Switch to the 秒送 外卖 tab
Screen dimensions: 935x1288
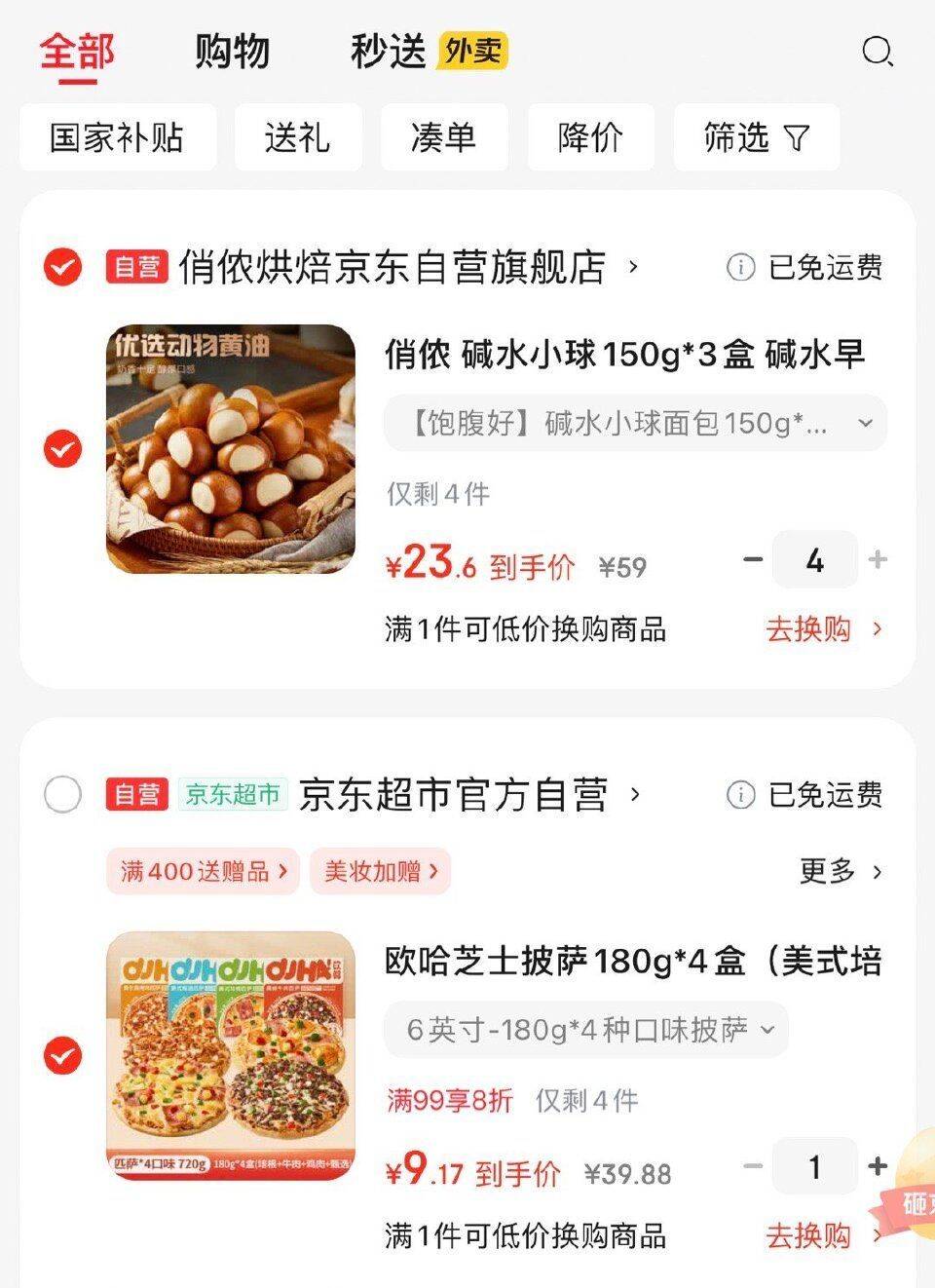pyautogui.click(x=429, y=52)
